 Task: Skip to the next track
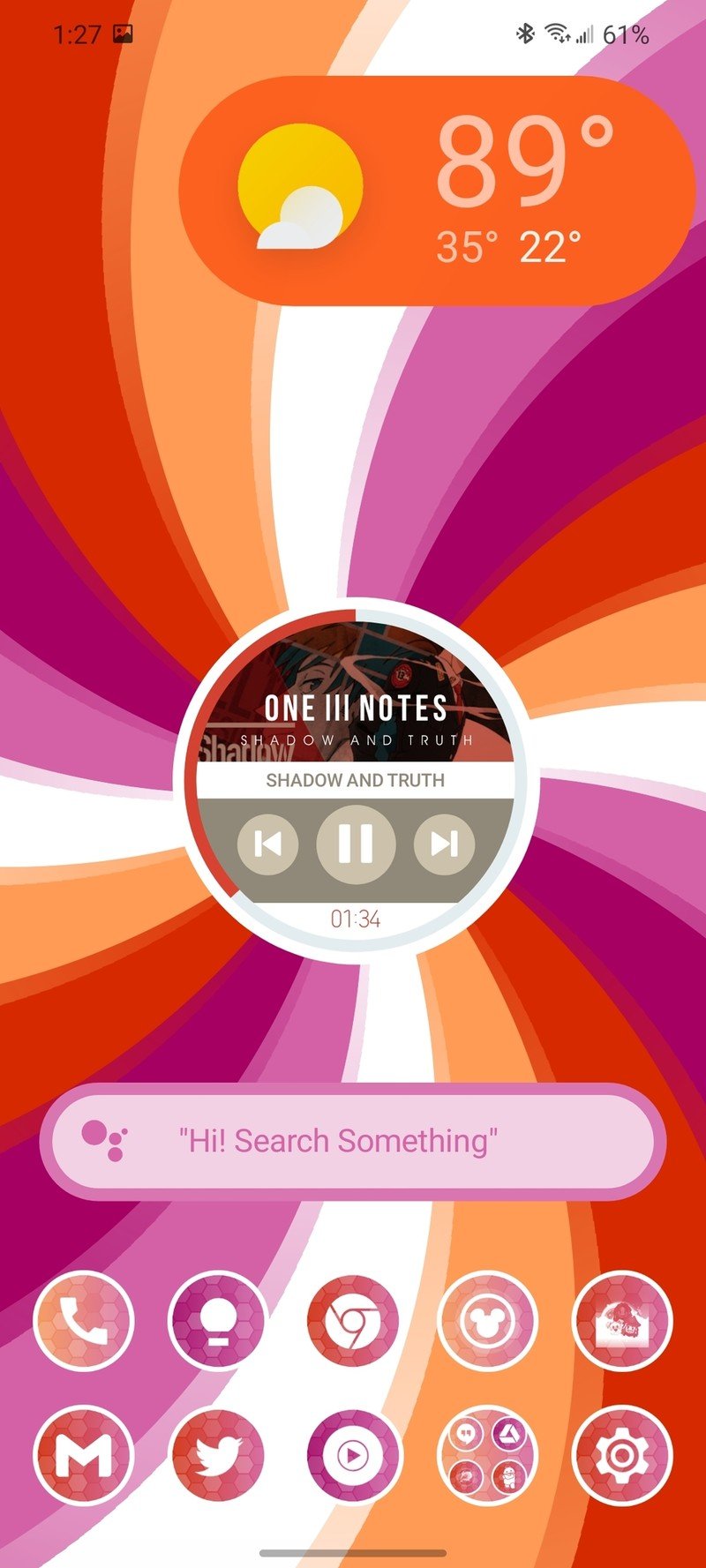click(x=444, y=844)
